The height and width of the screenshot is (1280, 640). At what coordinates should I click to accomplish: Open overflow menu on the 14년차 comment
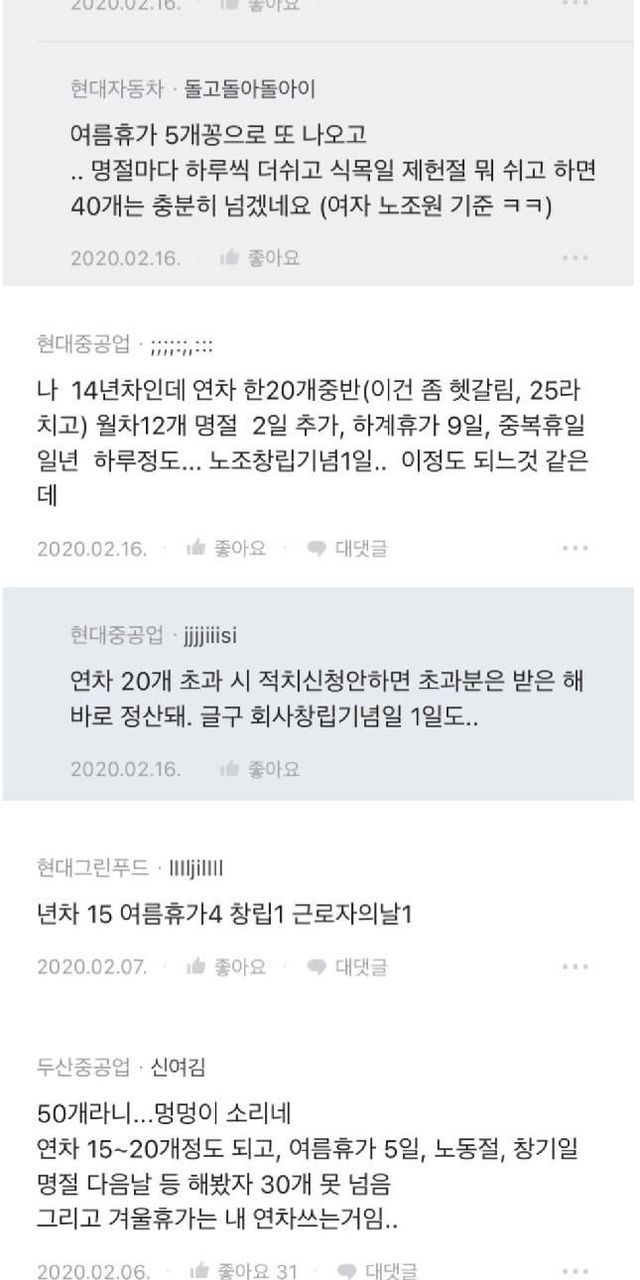[575, 548]
